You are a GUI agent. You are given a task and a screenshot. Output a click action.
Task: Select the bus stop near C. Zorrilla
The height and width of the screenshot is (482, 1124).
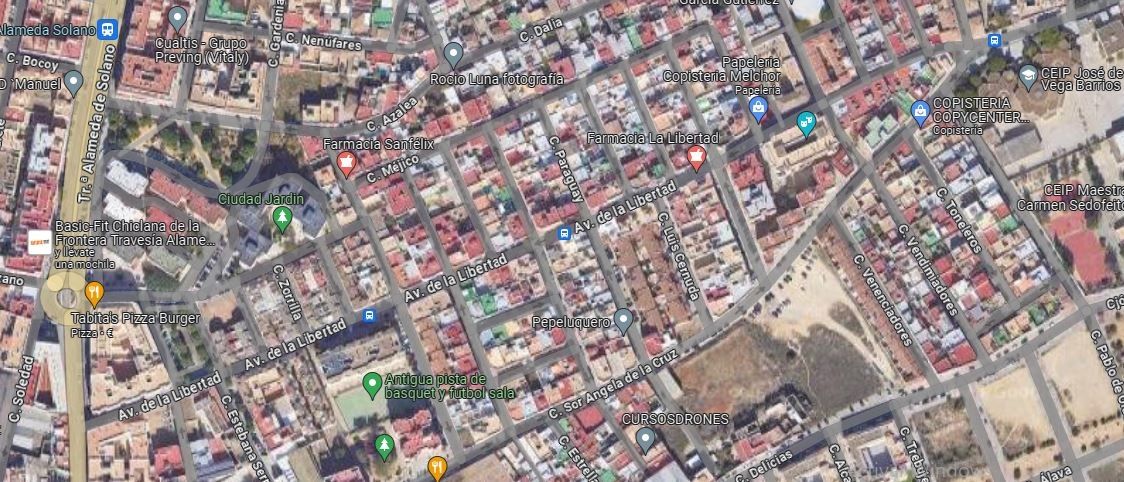tap(369, 315)
